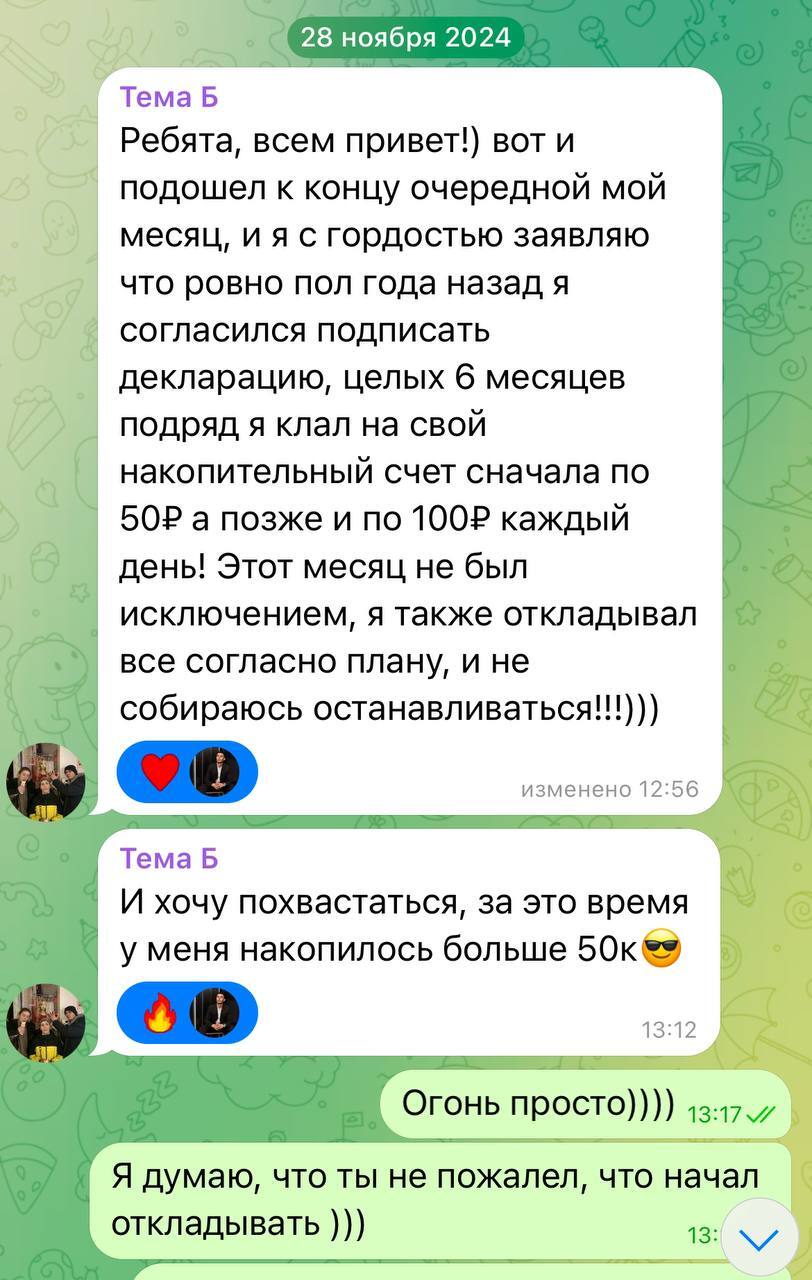Open the sender avatar beside the 50к message
Viewport: 812px width, 1280px height.
coord(46,1022)
